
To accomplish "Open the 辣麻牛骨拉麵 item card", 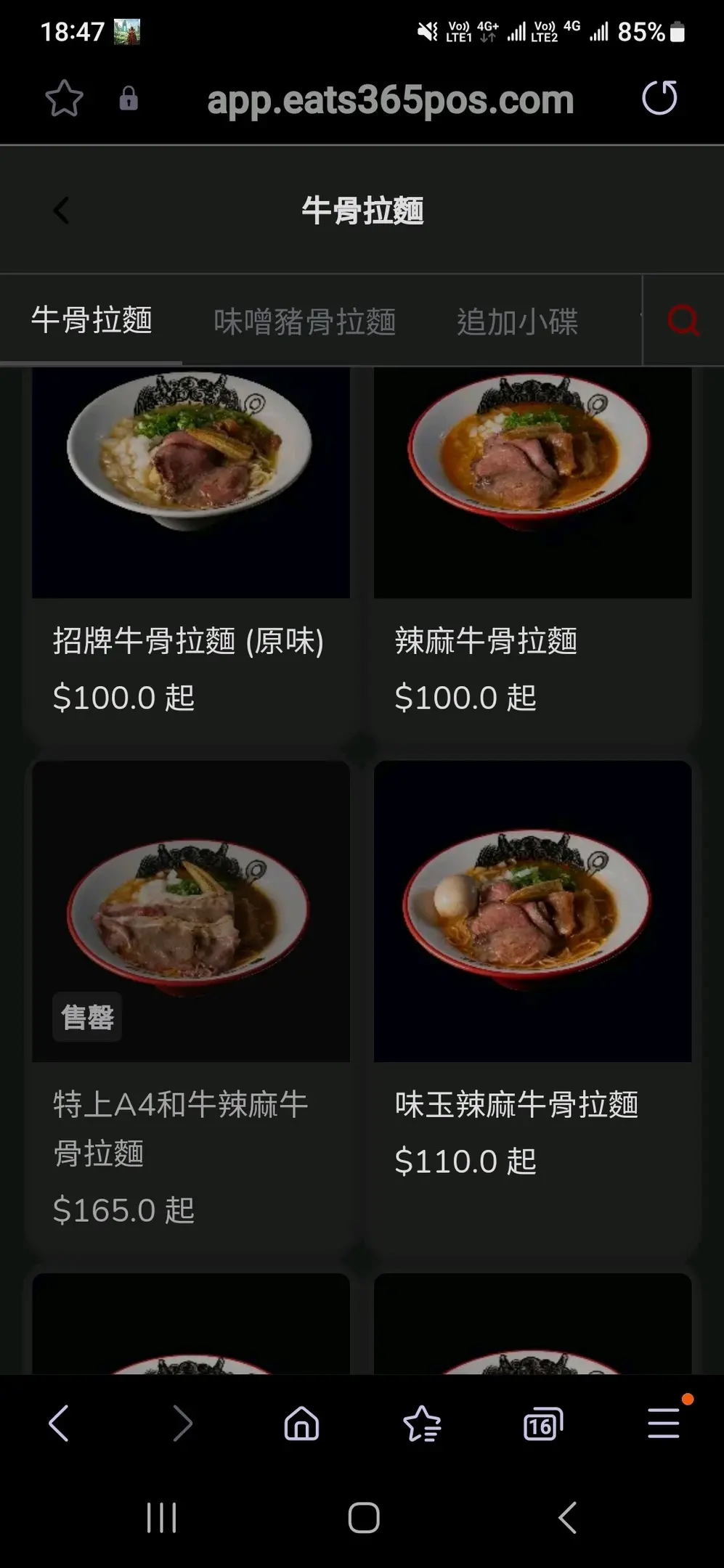I will click(x=532, y=552).
